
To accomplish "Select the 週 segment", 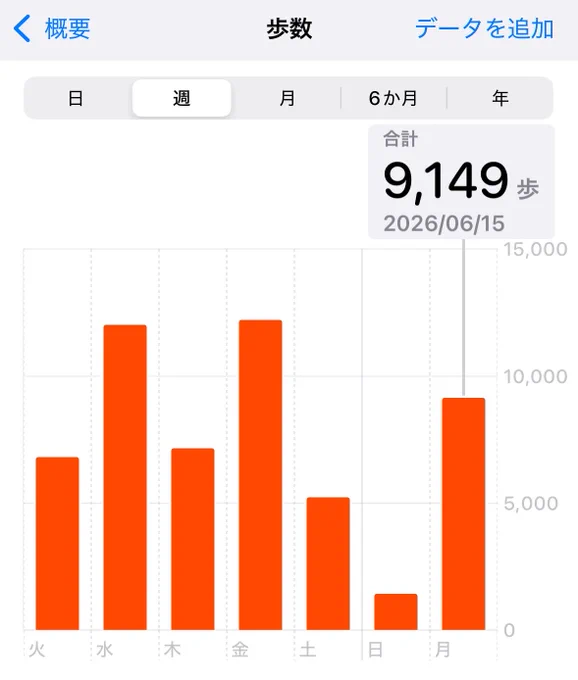I will pos(182,98).
